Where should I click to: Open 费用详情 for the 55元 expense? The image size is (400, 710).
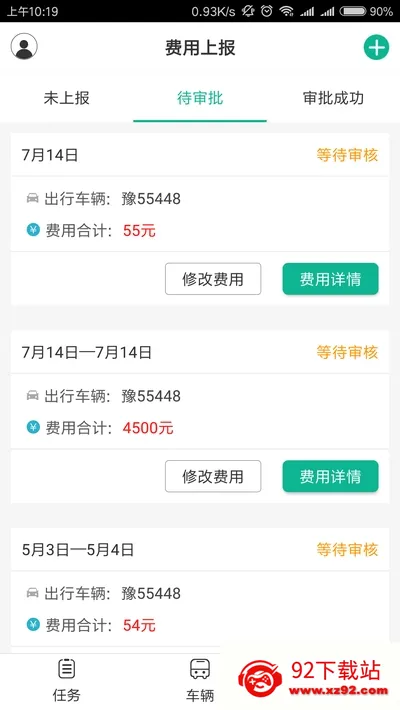(330, 279)
